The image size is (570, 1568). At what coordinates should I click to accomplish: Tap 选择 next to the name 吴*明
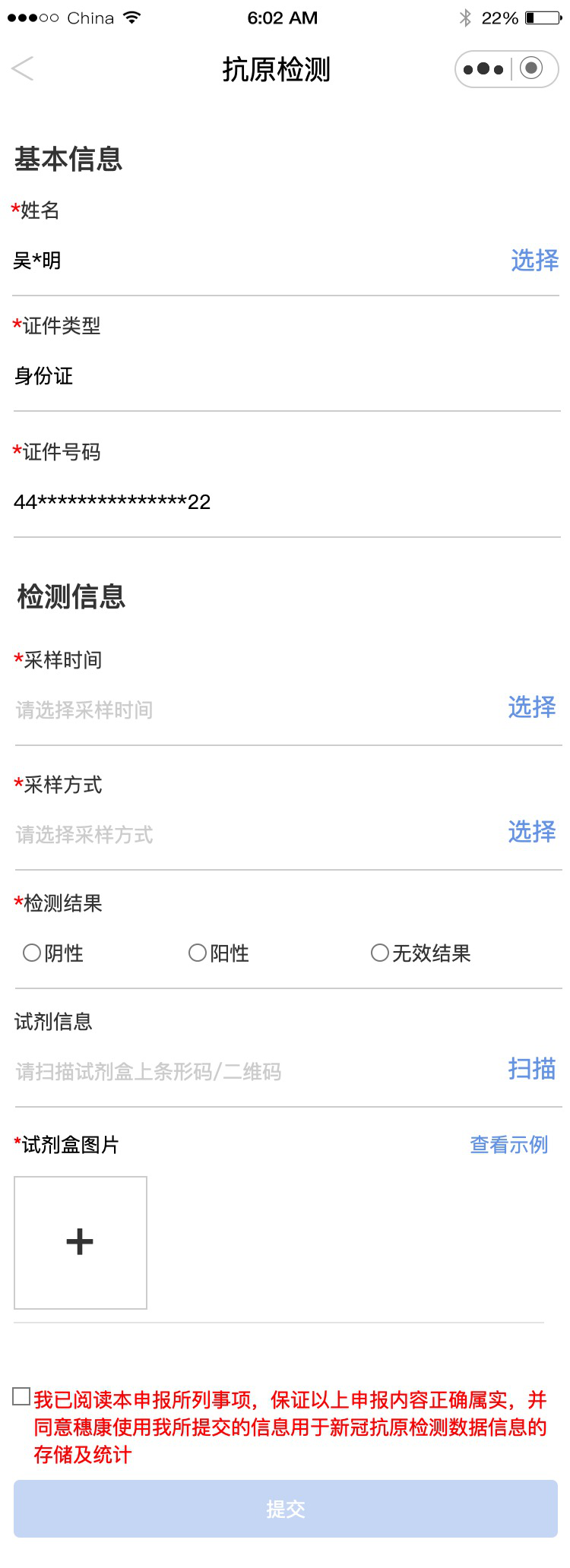(534, 261)
